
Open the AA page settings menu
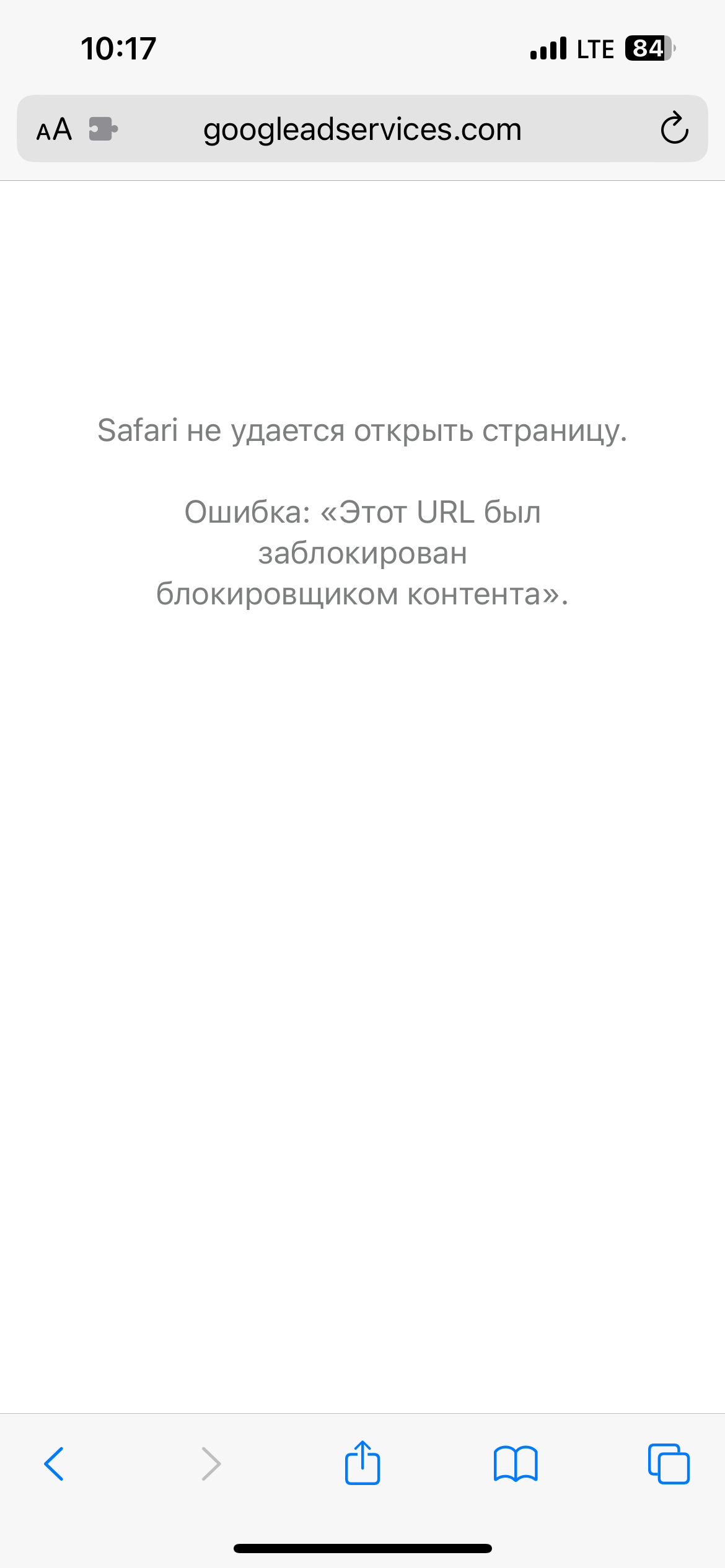[x=55, y=129]
